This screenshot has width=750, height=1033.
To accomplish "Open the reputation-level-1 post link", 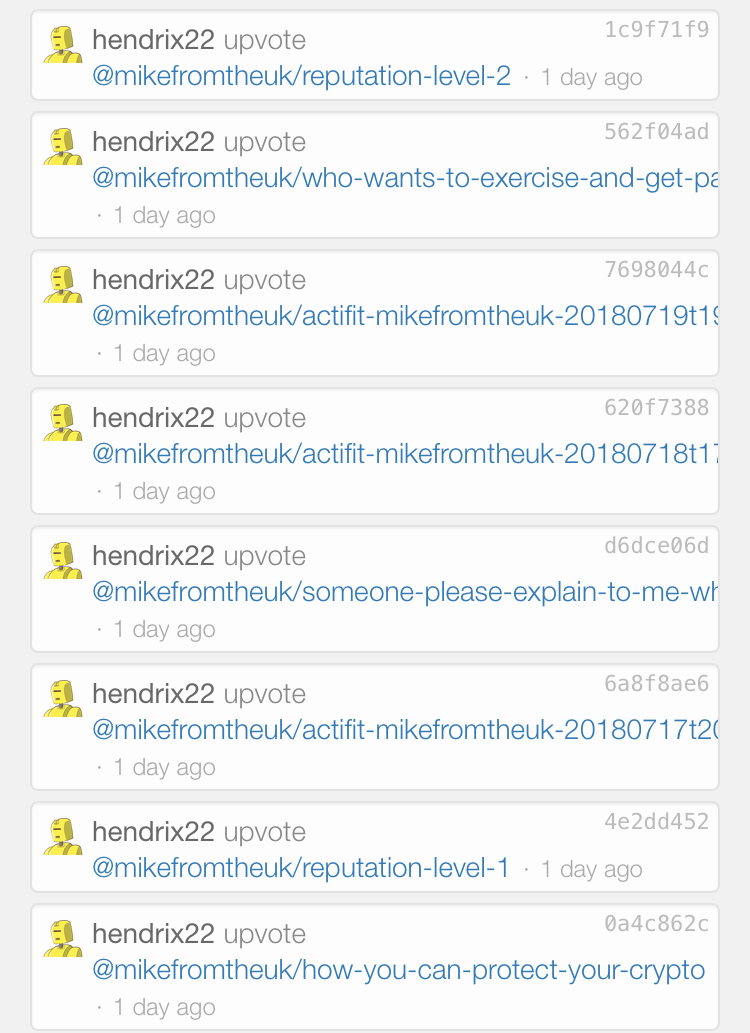I will [301, 868].
